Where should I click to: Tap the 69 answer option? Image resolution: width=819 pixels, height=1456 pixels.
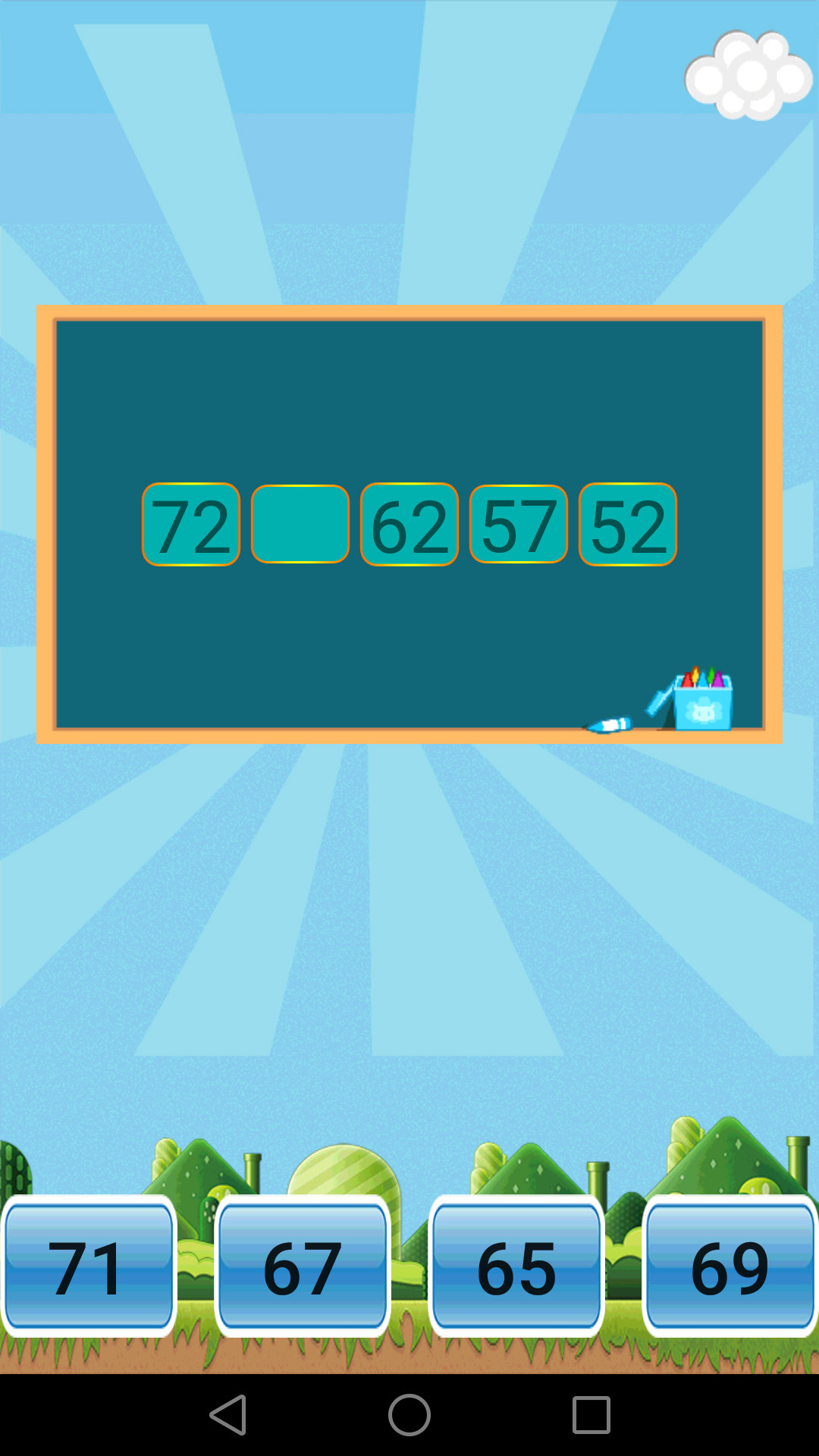click(730, 1266)
